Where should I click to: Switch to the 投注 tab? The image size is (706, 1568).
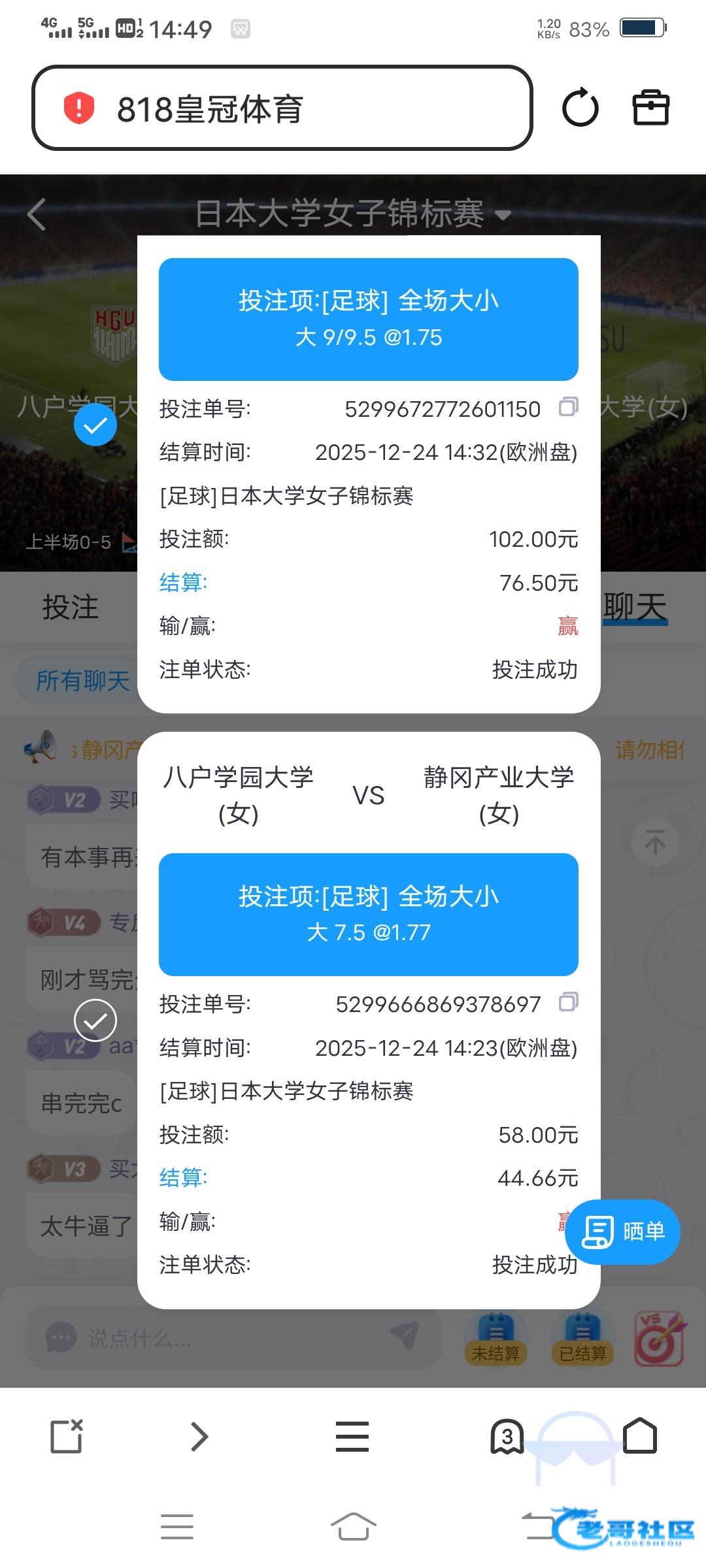70,607
